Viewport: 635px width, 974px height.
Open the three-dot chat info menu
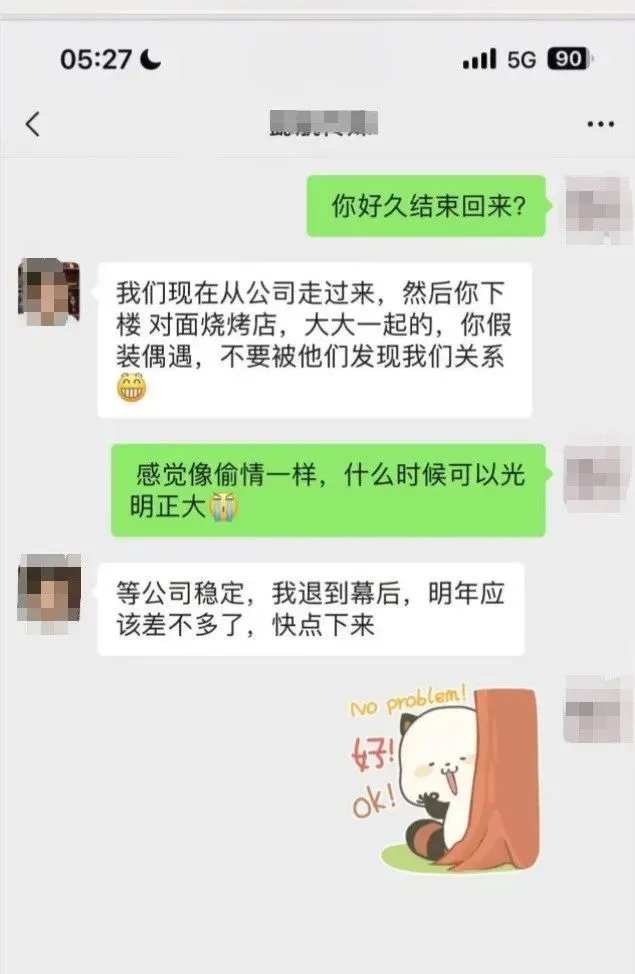(x=600, y=124)
